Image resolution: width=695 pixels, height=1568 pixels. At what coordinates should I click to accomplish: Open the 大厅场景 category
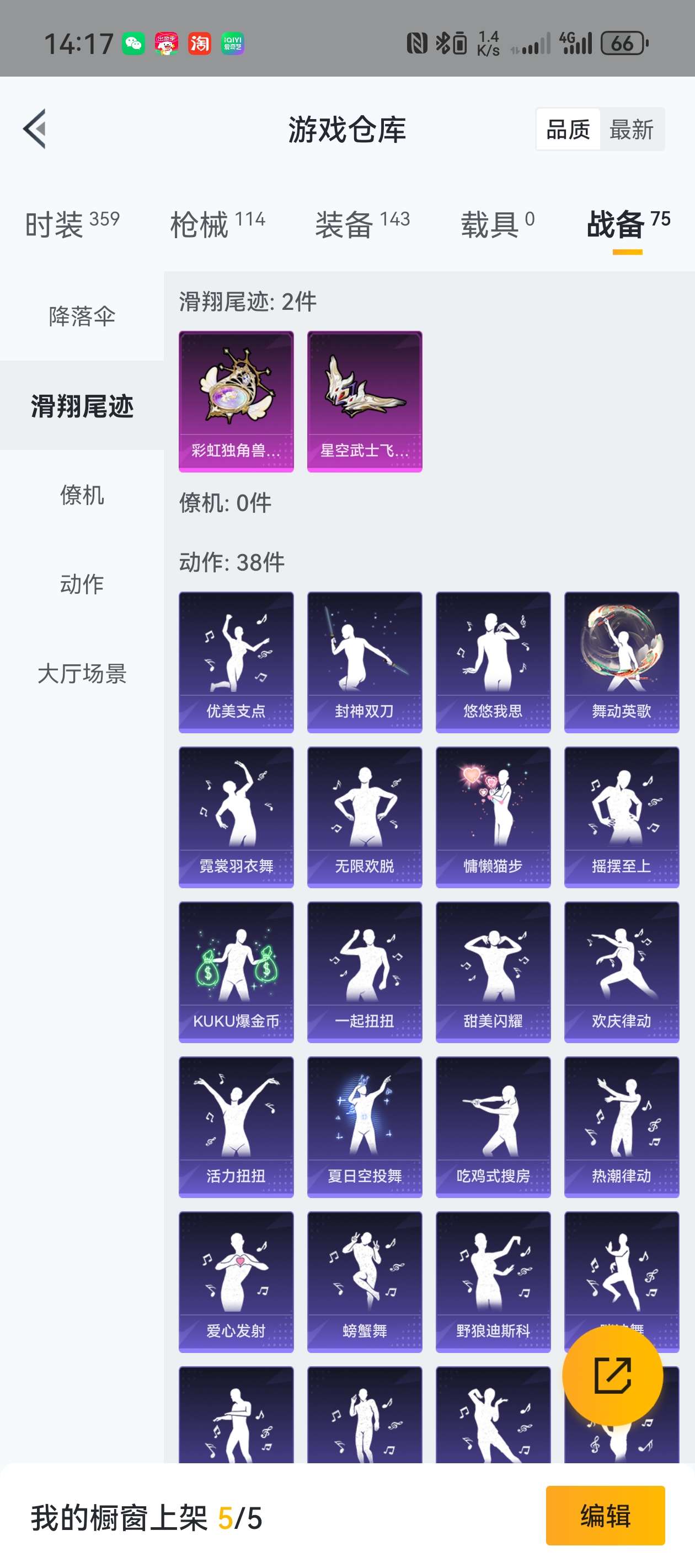coord(83,674)
